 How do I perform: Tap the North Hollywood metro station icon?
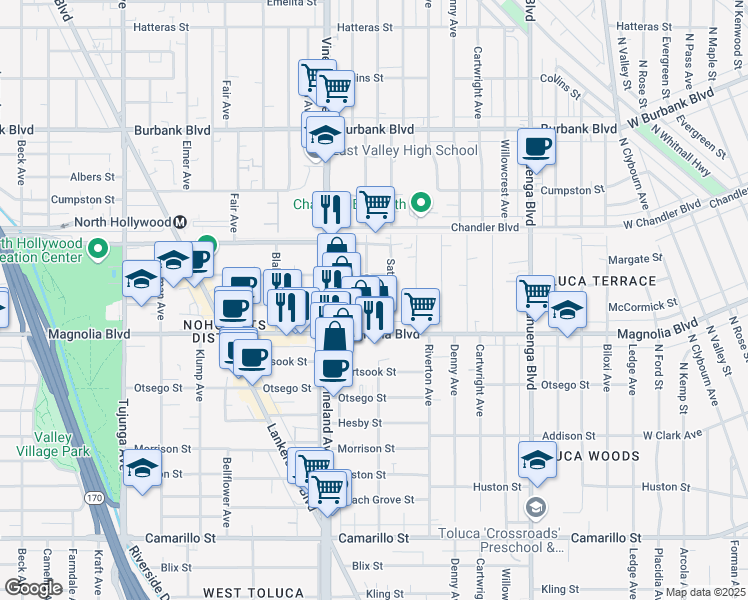pyautogui.click(x=181, y=222)
